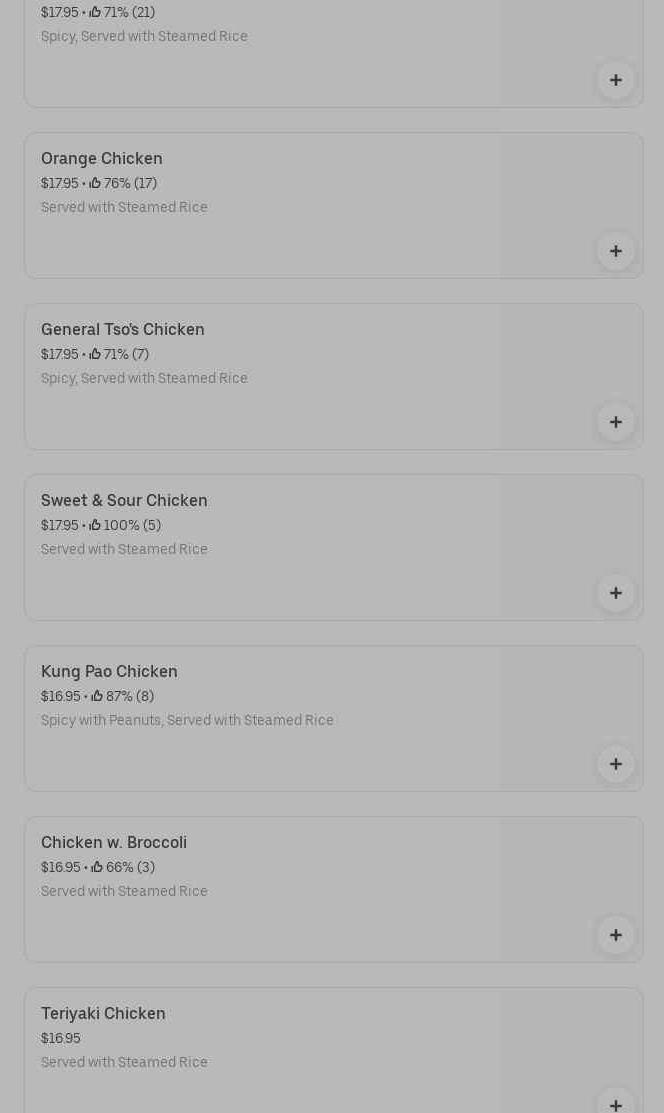664x1113 pixels.
Task: Add Teriyaki Chicken to the cart
Action: click(x=615, y=1104)
